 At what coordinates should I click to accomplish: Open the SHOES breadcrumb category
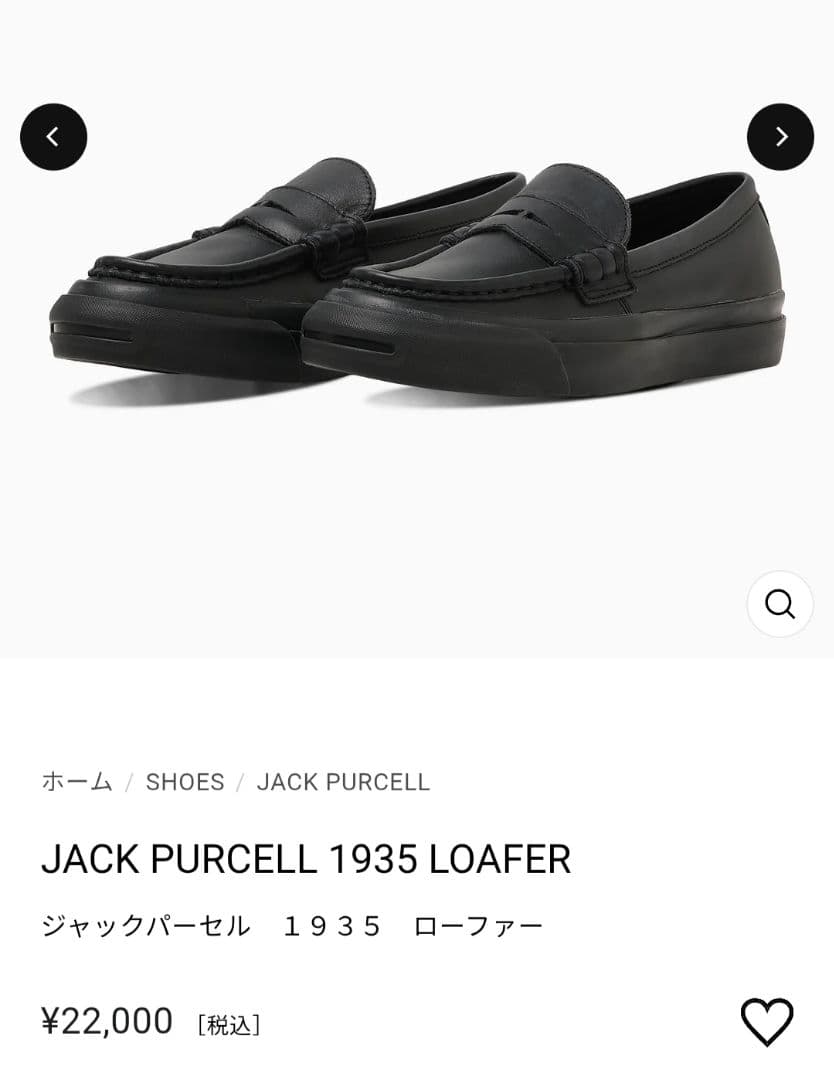tap(184, 783)
